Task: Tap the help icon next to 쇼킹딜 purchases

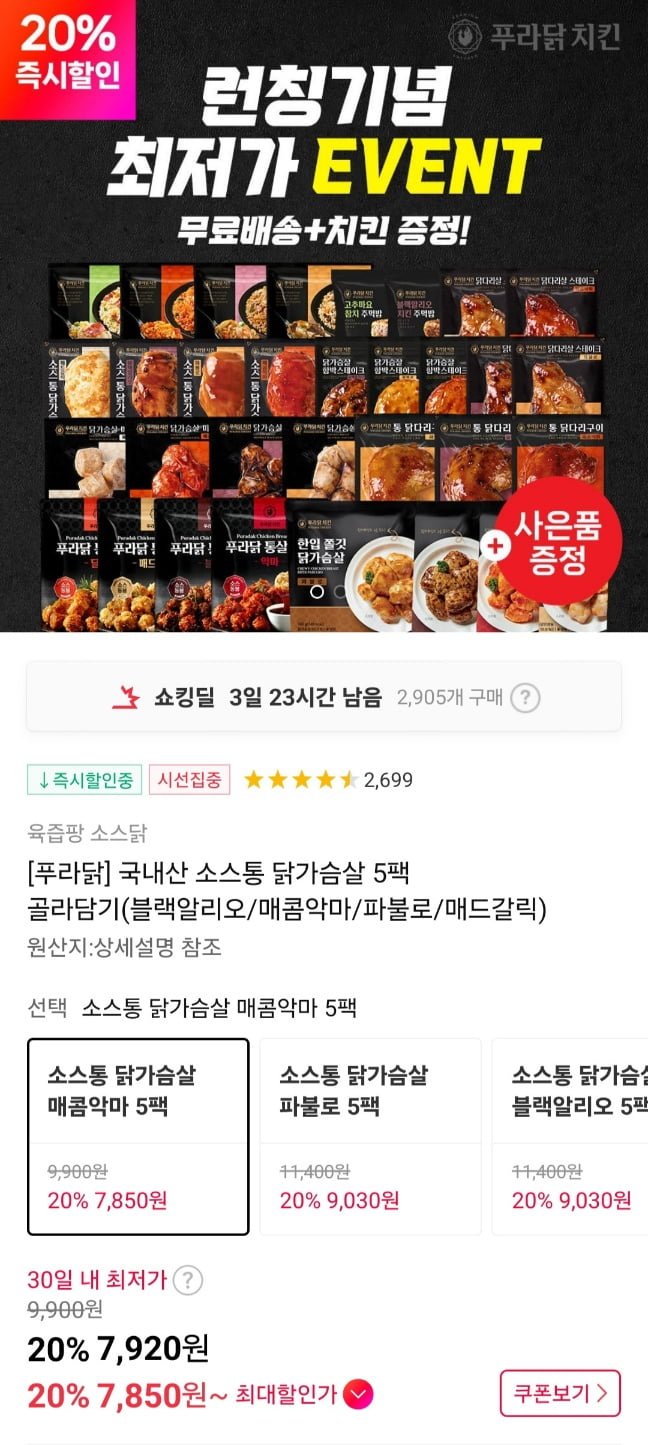Action: point(525,698)
